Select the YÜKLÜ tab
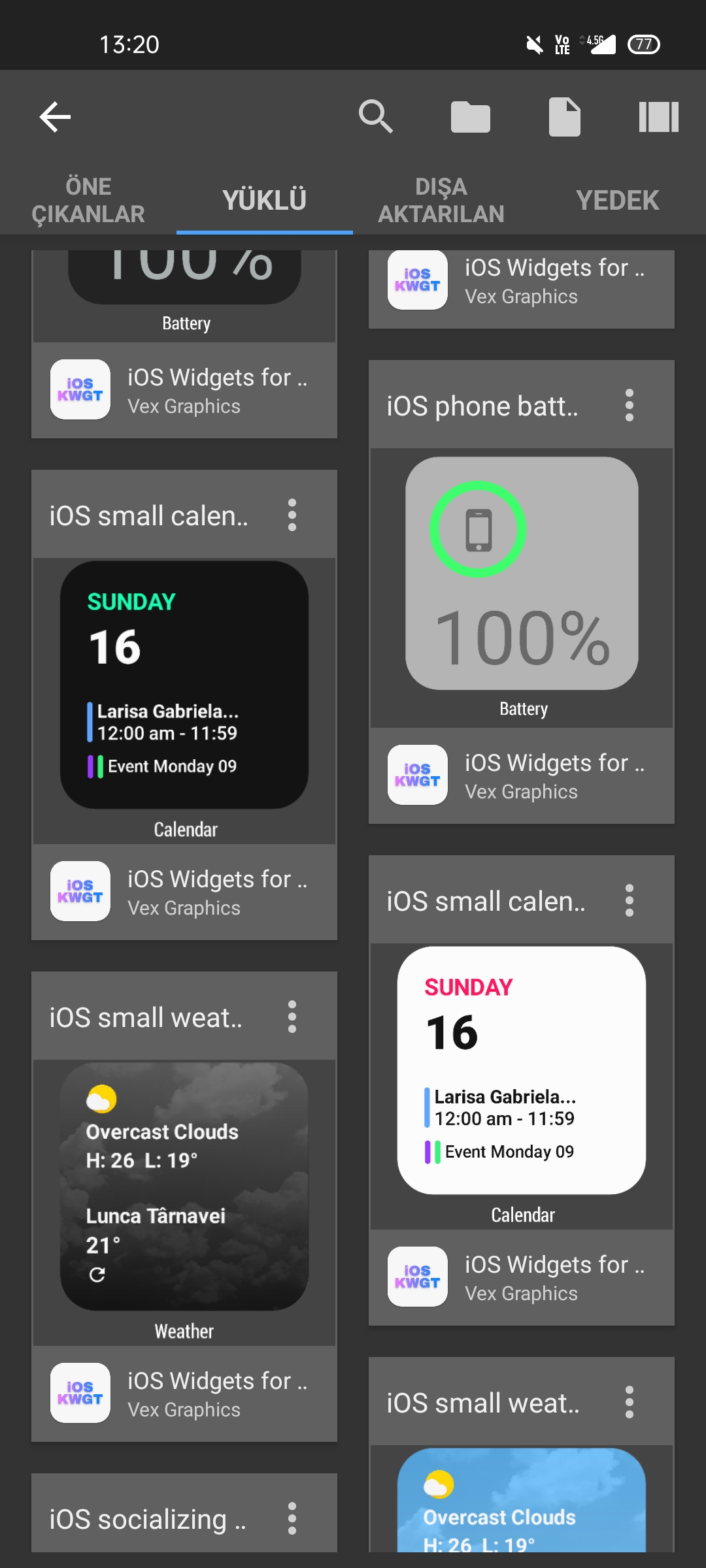This screenshot has width=706, height=1568. (x=265, y=200)
